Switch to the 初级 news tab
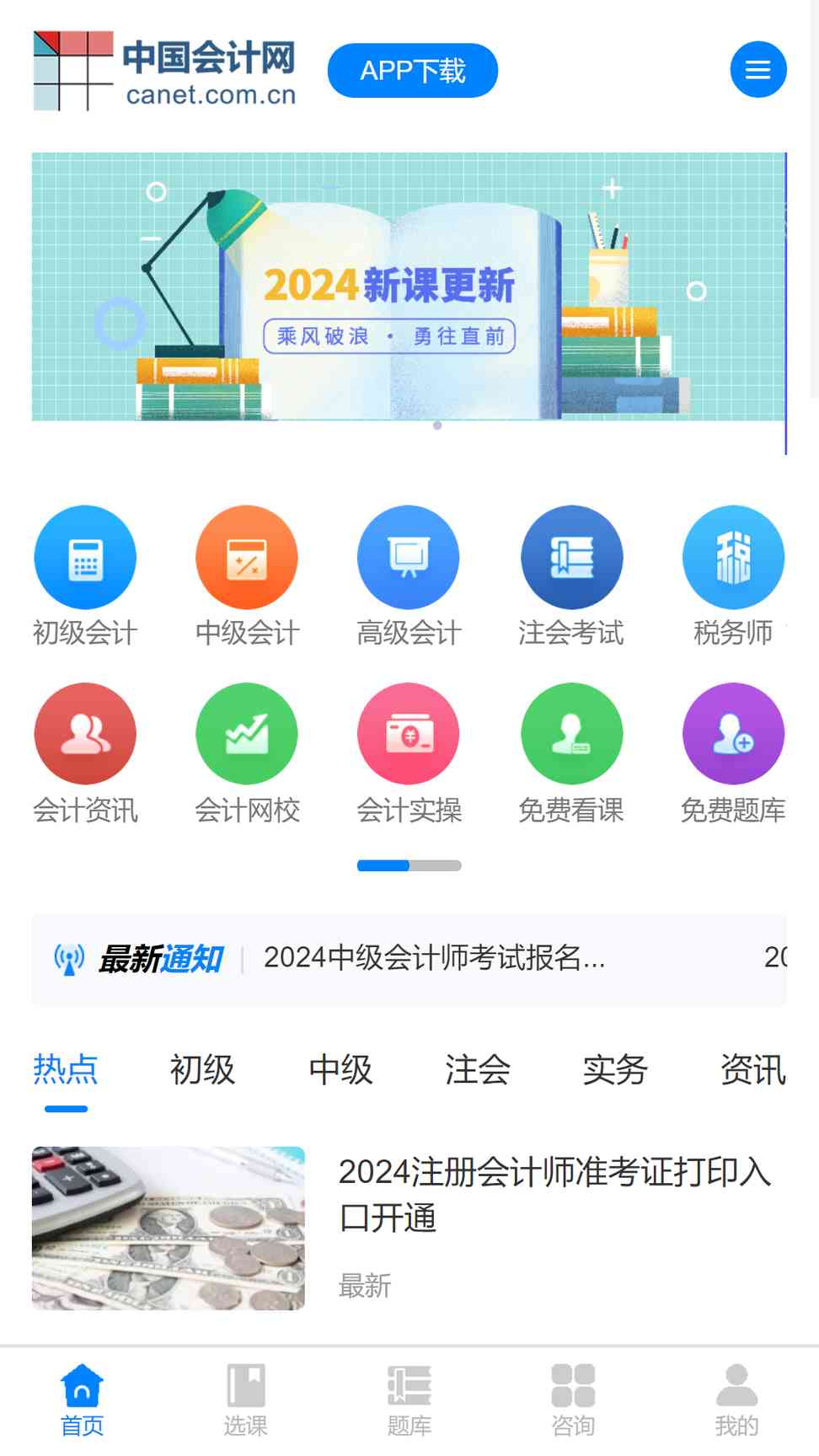Screen dimensions: 819x1456 click(202, 1070)
